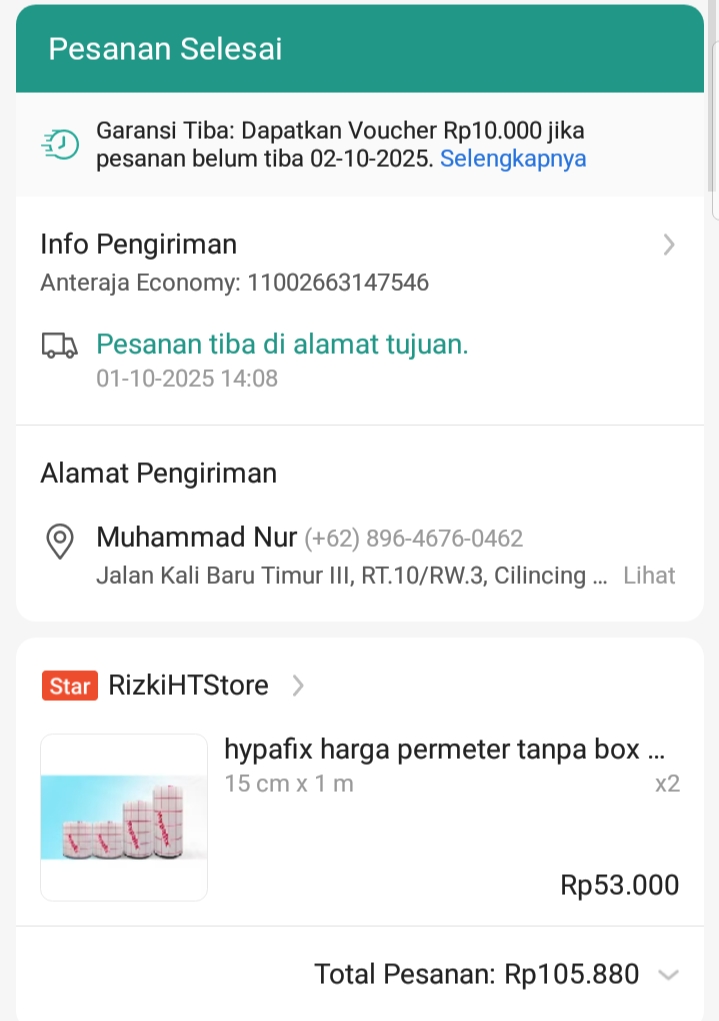Open the hypafix product item
Image resolution: width=719 pixels, height=1021 pixels.
point(444,750)
